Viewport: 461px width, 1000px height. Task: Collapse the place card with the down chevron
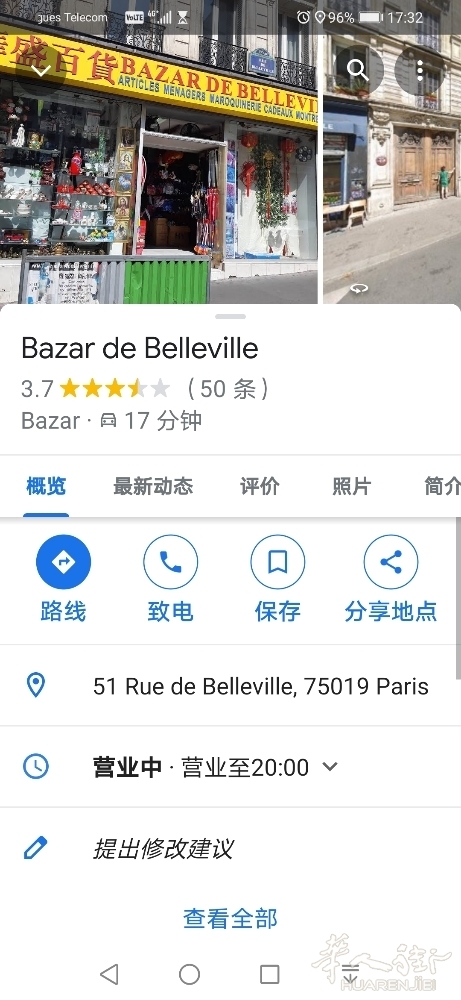click(x=41, y=69)
